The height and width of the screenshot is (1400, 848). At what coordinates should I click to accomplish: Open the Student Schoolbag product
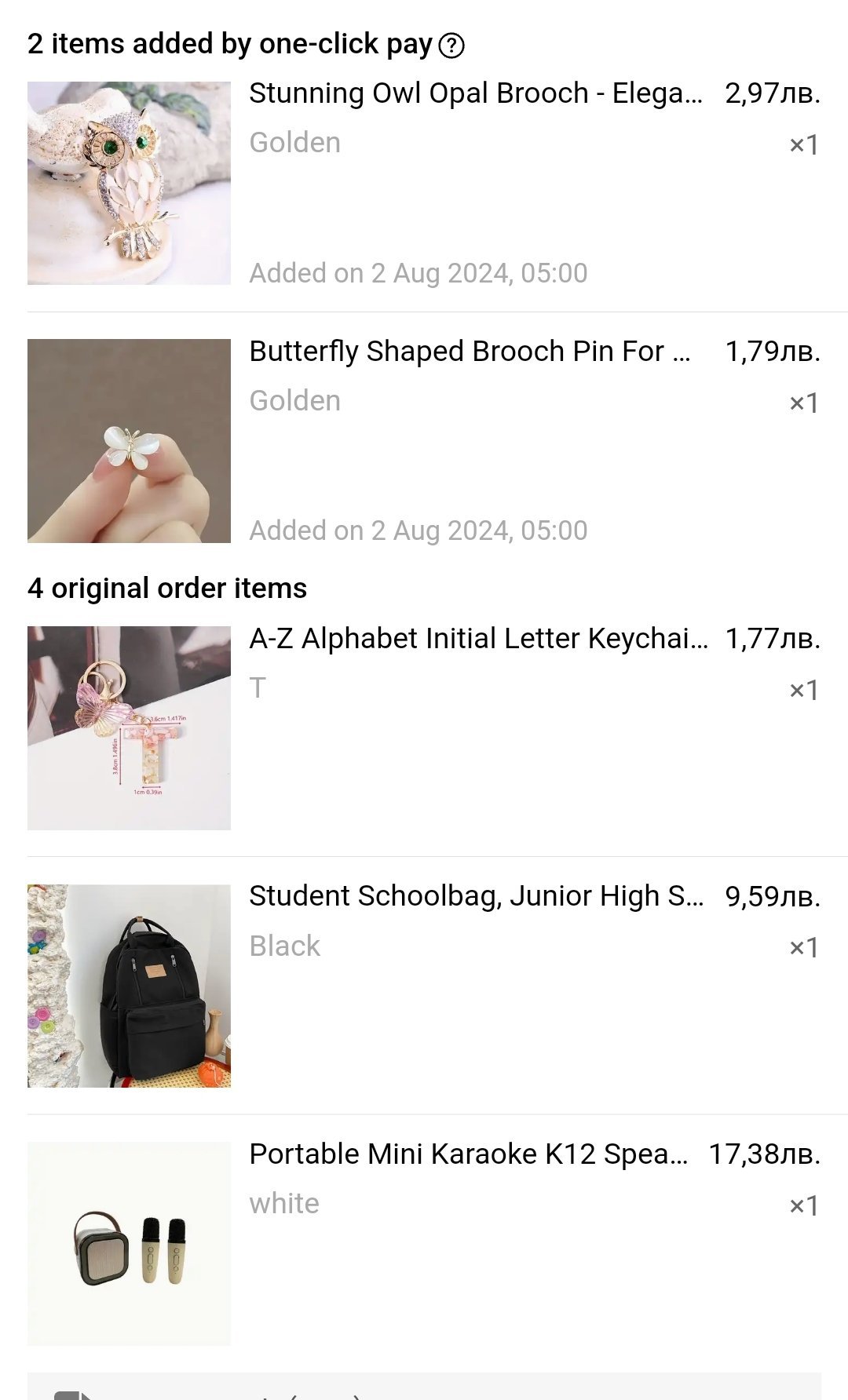(475, 896)
